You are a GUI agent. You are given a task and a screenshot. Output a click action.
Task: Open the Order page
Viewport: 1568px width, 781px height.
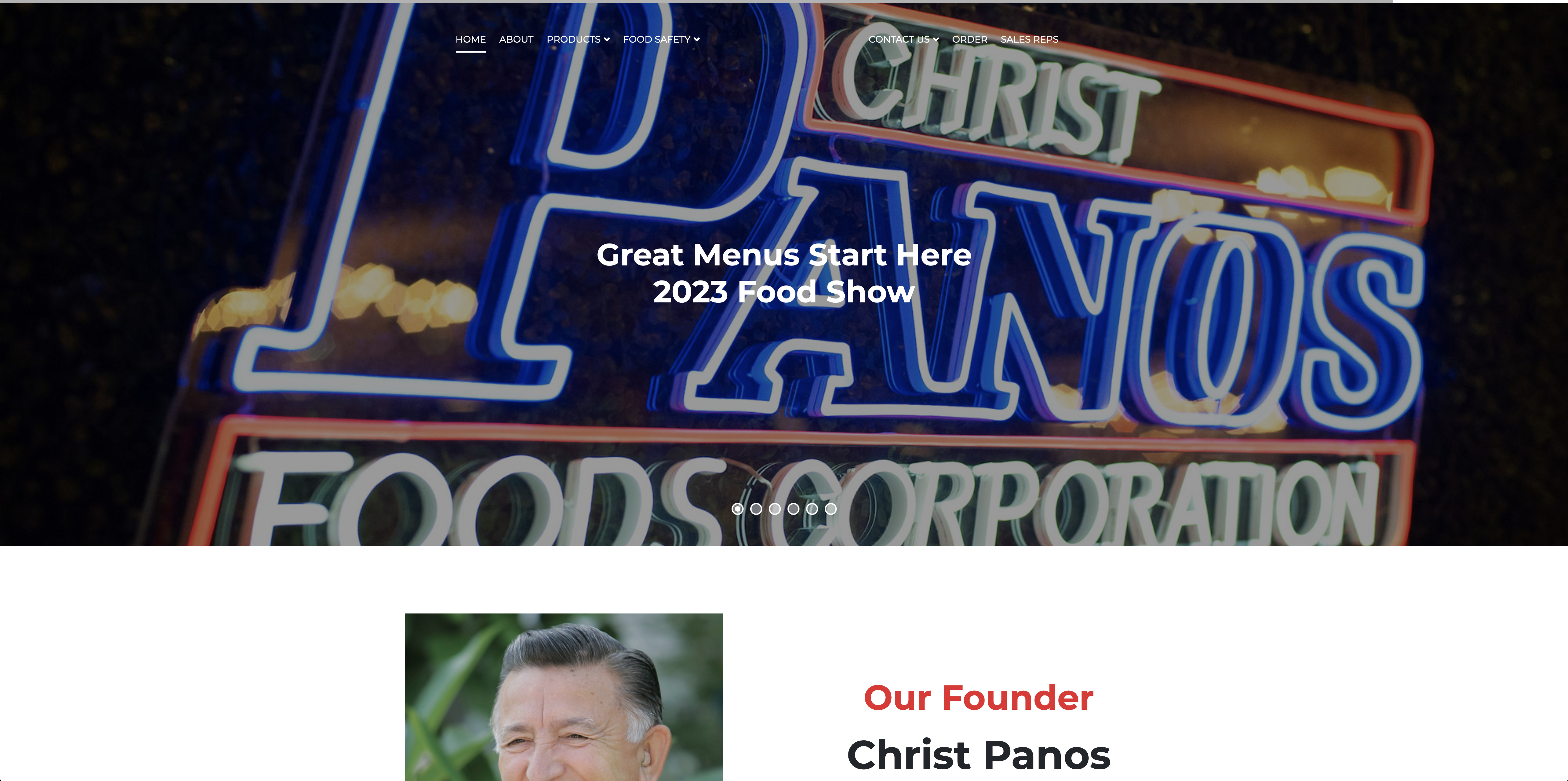pyautogui.click(x=969, y=40)
